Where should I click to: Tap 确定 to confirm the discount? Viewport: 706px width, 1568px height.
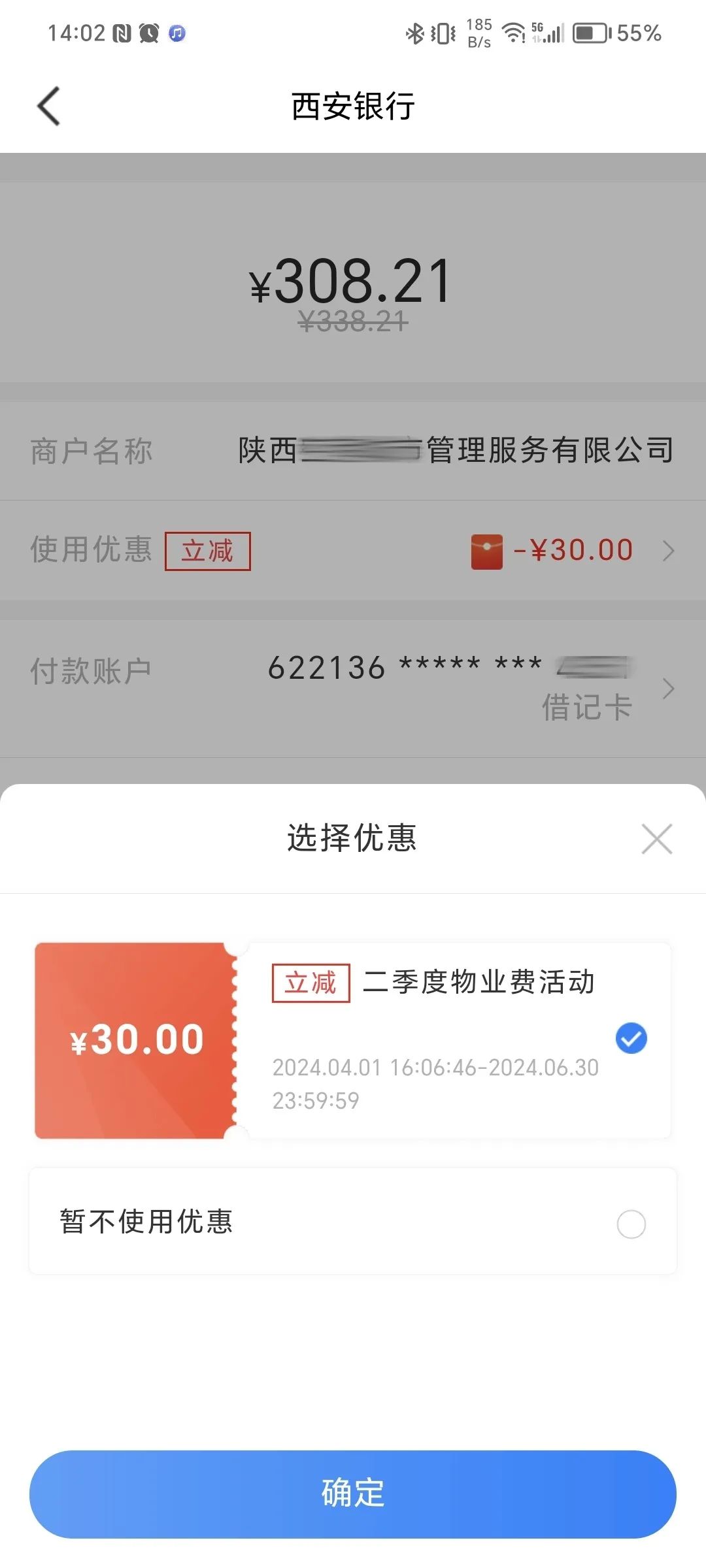353,1494
